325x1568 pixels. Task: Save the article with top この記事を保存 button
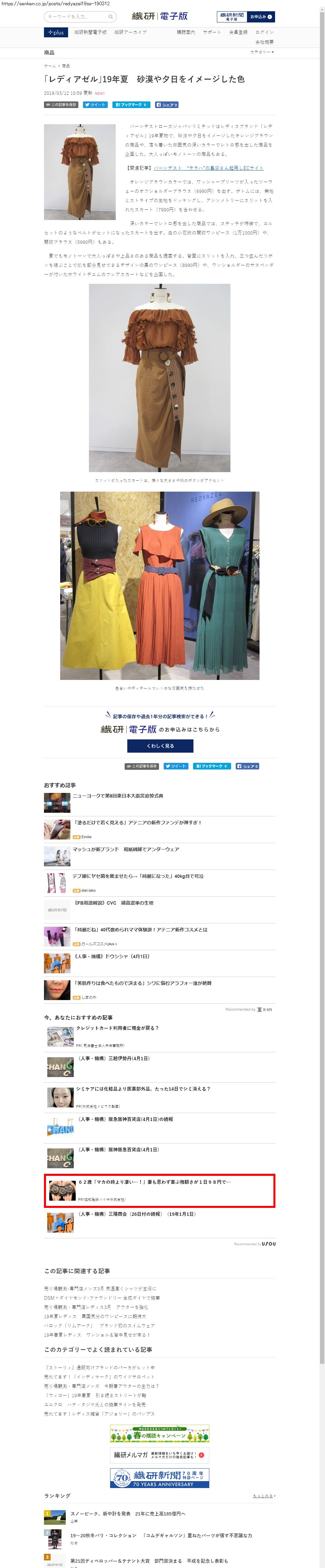[x=61, y=105]
